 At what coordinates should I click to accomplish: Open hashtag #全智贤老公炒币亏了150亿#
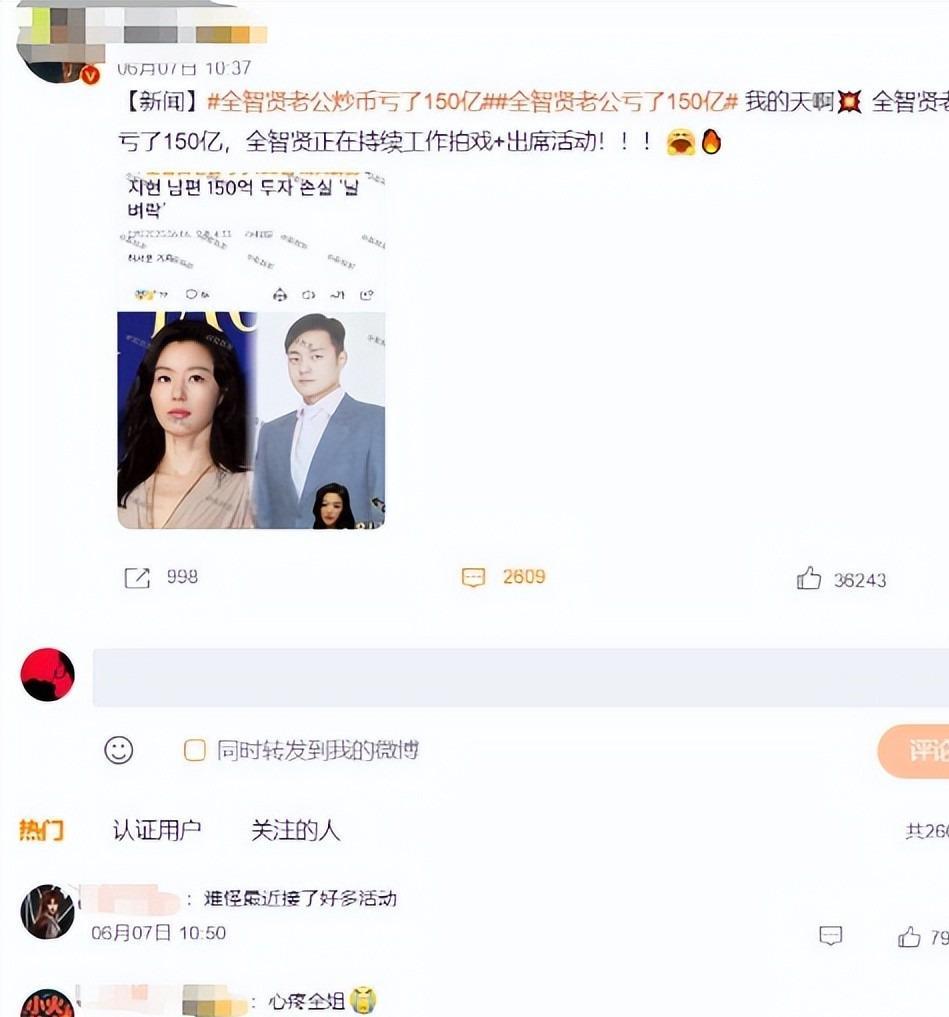[x=346, y=102]
